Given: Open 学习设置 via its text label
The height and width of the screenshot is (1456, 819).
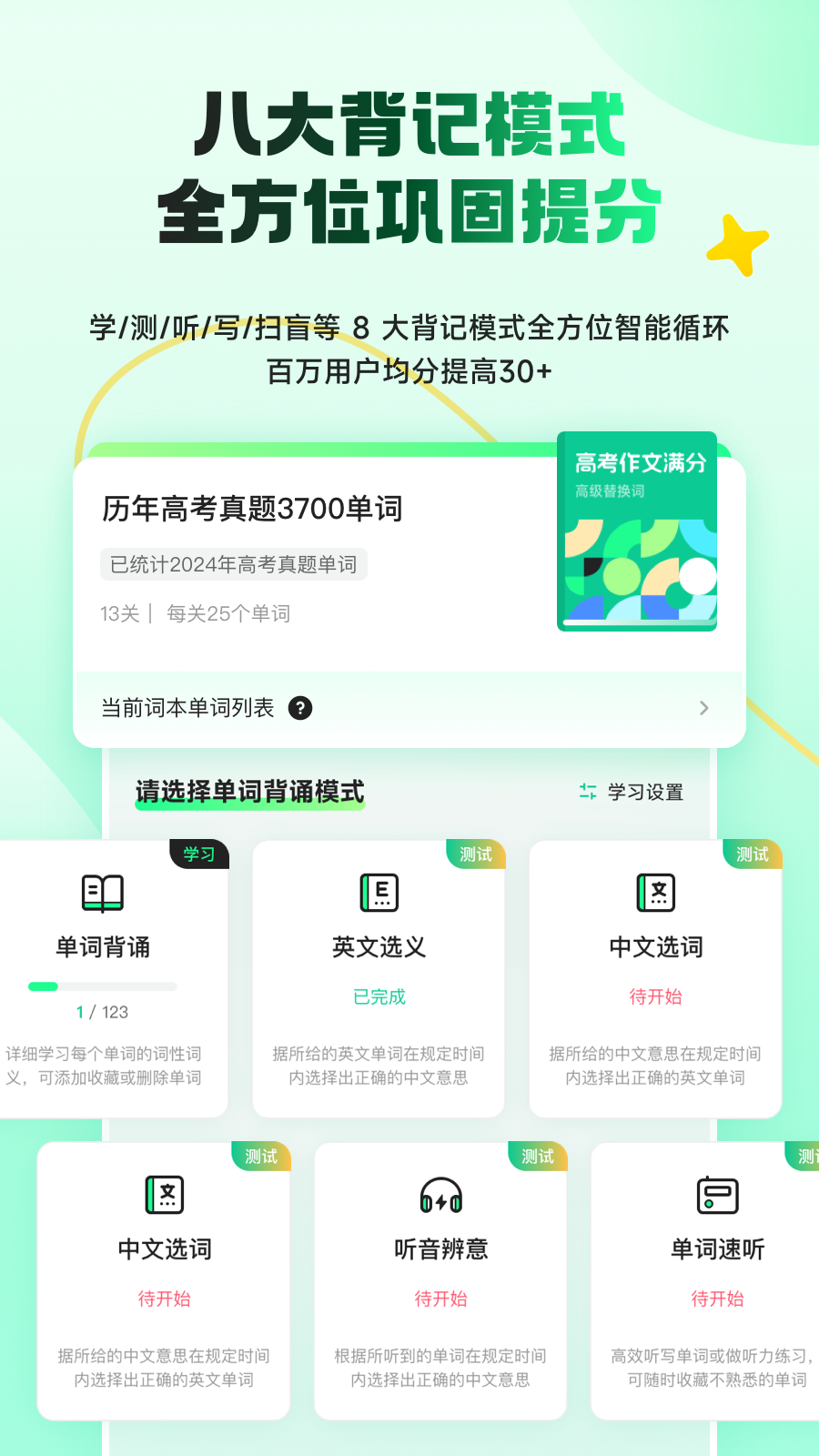Looking at the screenshot, I should click(646, 793).
